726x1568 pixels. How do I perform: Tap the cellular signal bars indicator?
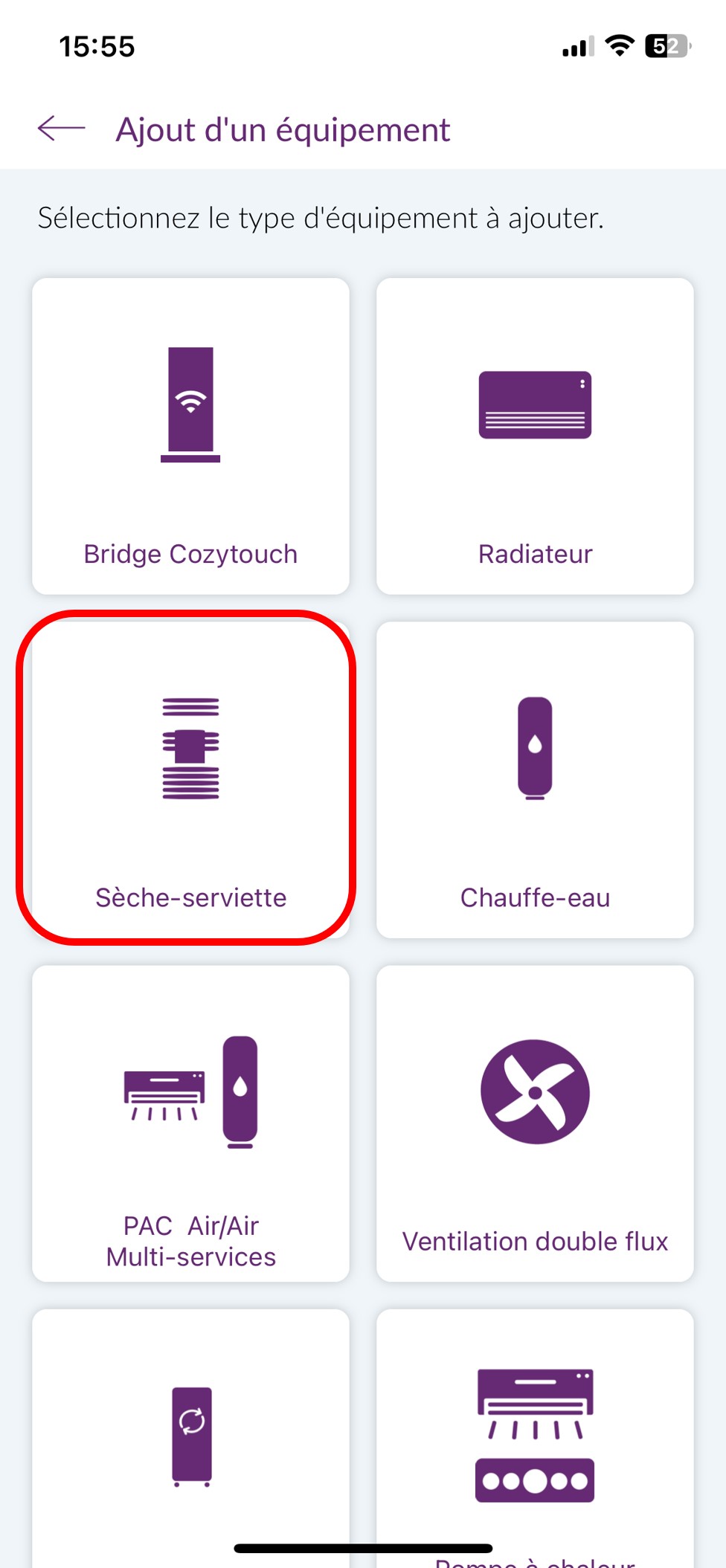(x=576, y=48)
